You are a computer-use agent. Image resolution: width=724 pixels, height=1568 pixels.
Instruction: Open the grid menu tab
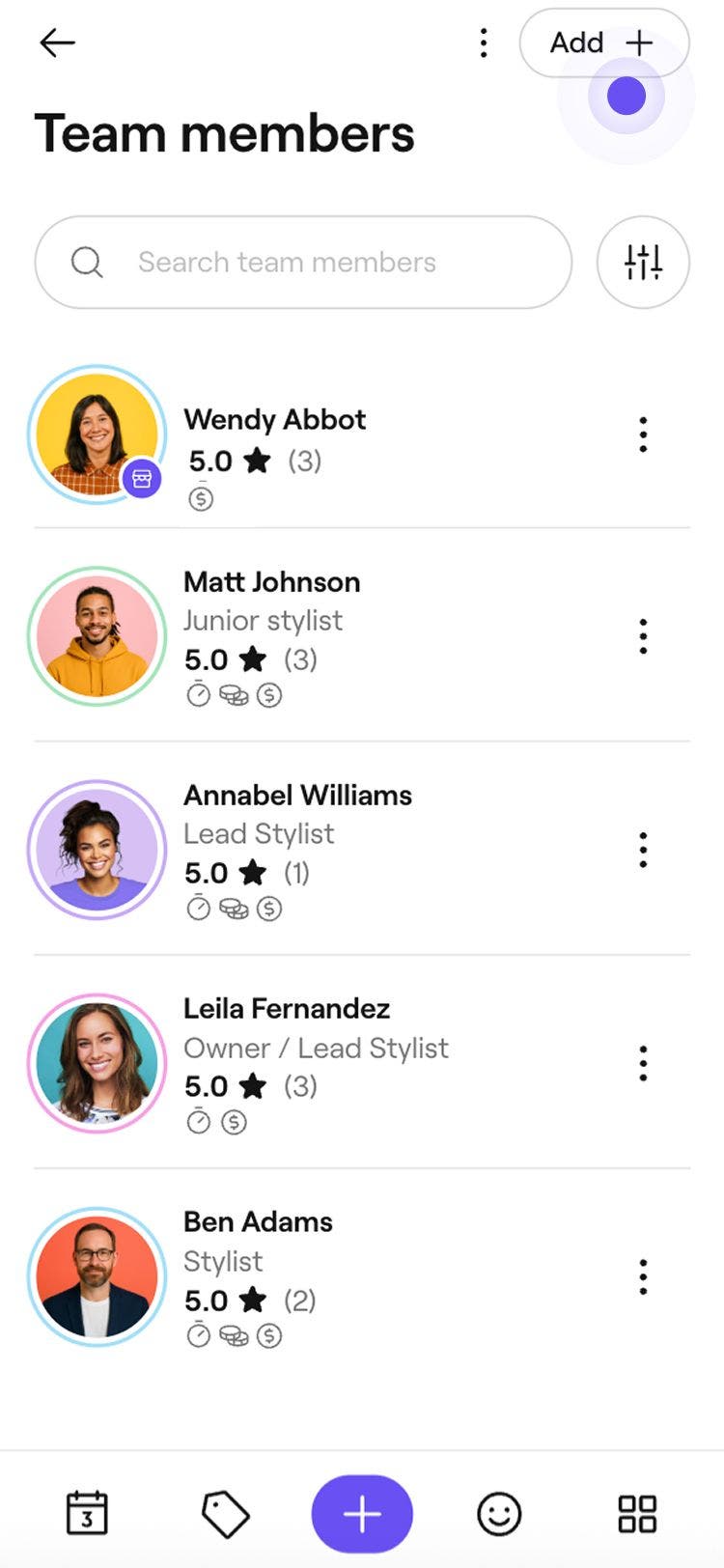[x=637, y=1513]
